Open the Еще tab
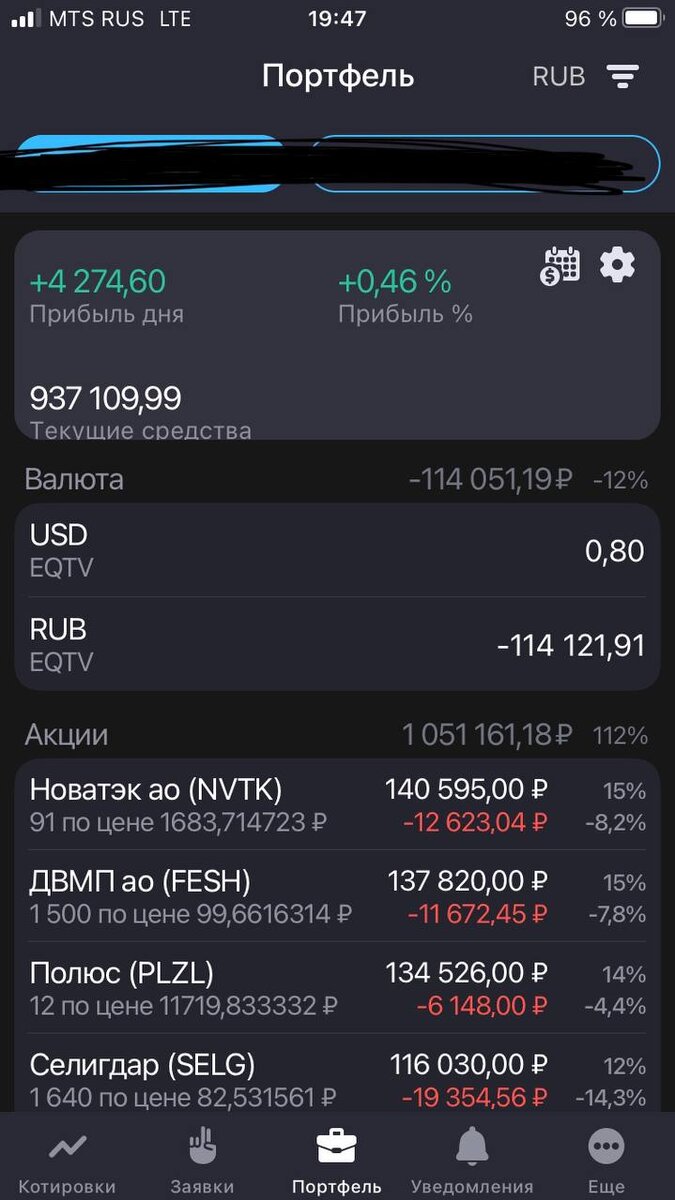The image size is (675, 1200). pos(607,1160)
